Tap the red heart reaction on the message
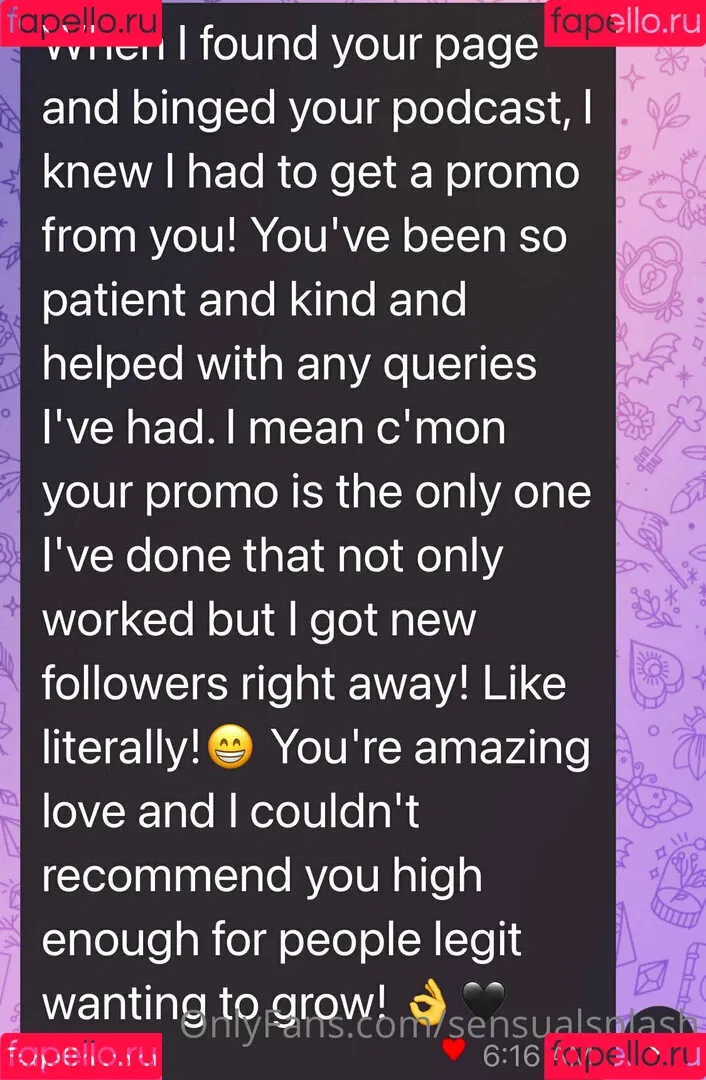This screenshot has width=706, height=1080. tap(453, 1050)
